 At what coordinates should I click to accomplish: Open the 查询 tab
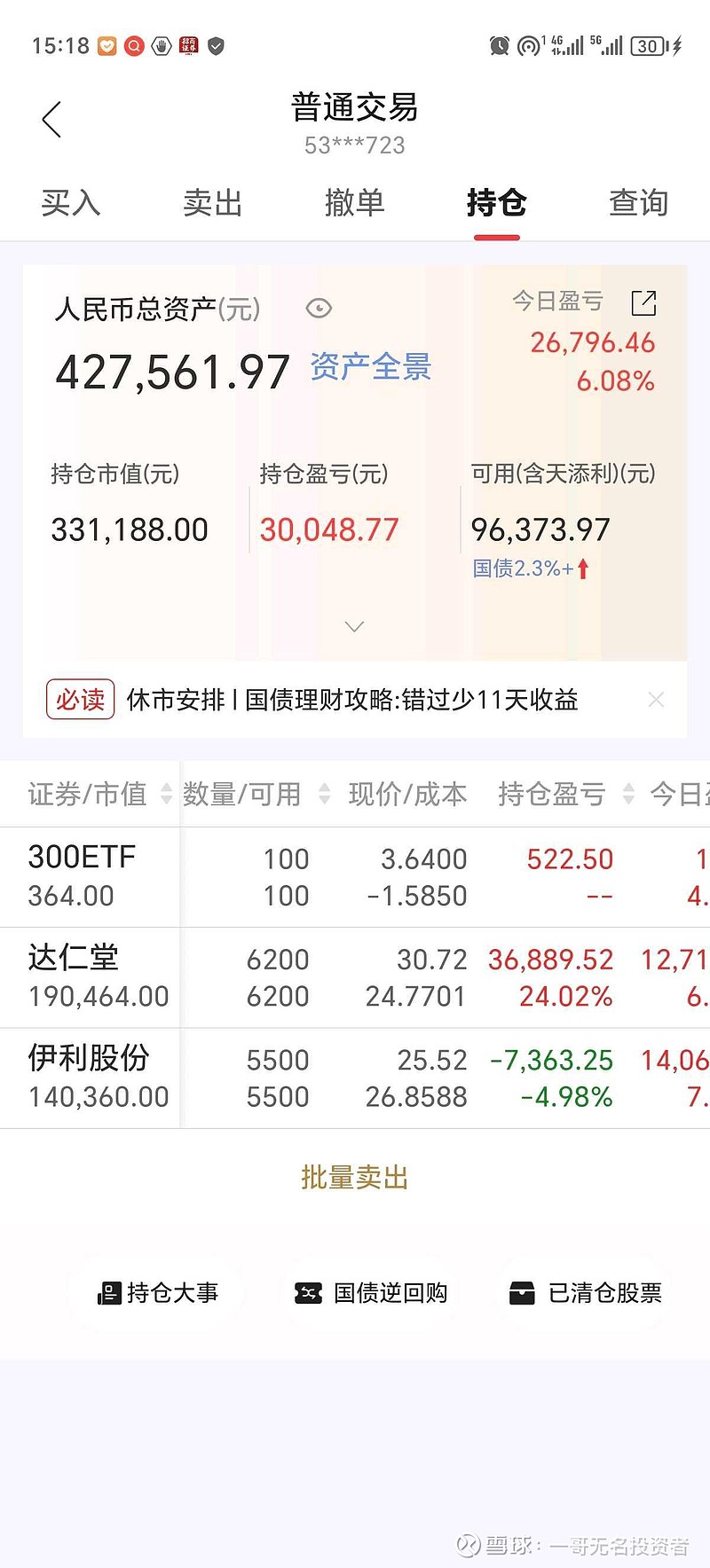point(639,203)
